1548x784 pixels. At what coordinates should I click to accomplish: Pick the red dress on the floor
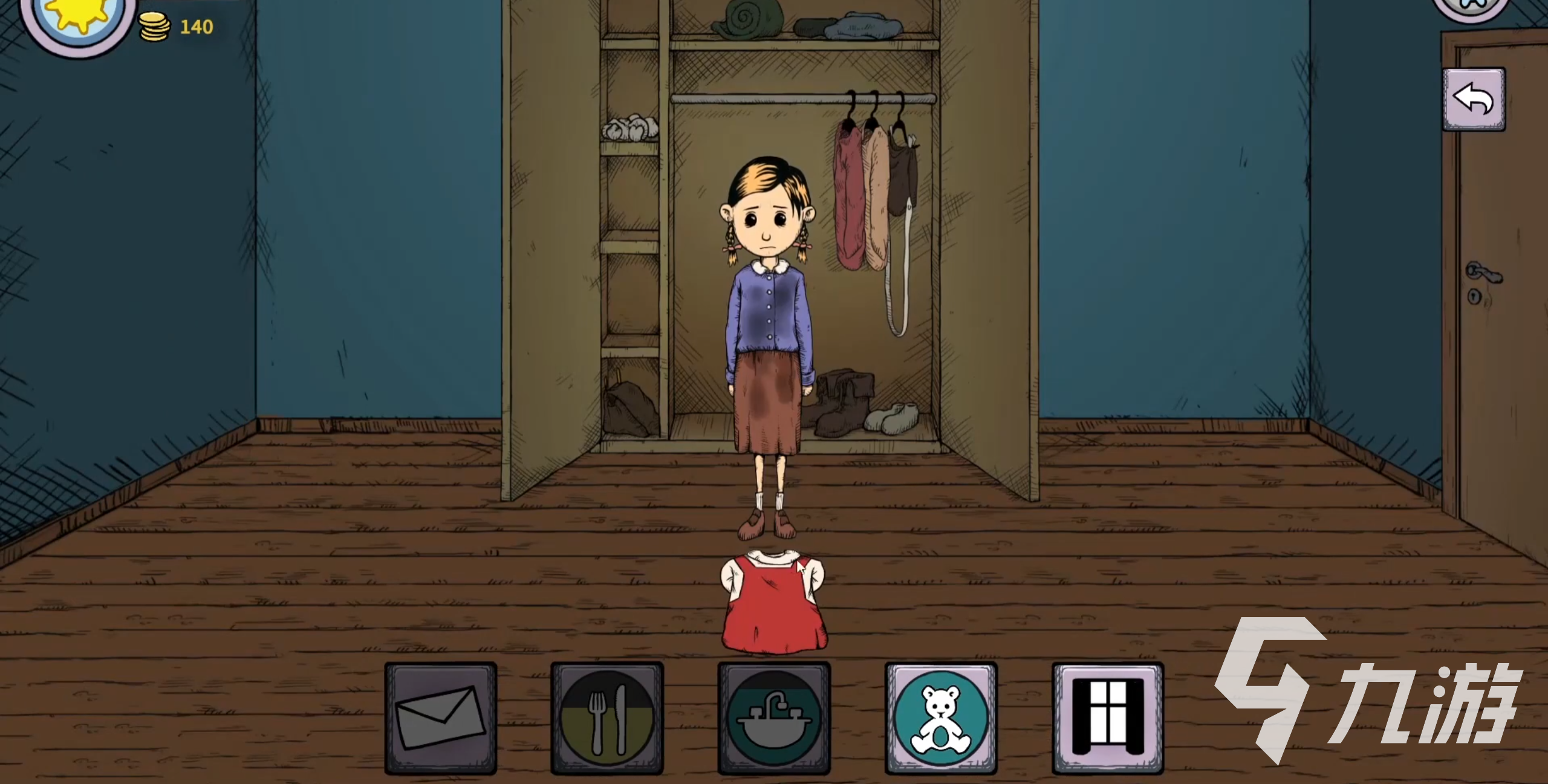coord(773,603)
